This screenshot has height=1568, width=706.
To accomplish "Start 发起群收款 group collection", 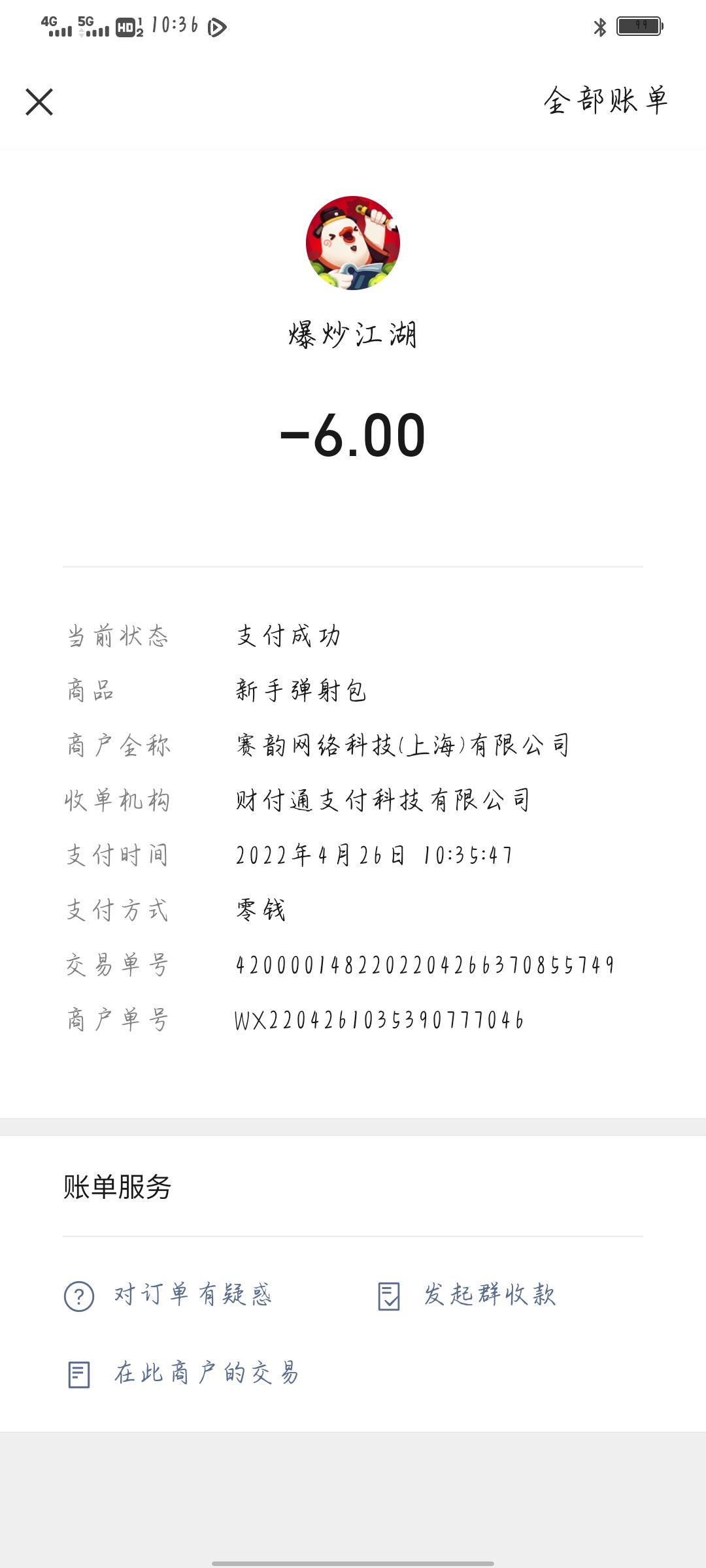I will 467,1295.
